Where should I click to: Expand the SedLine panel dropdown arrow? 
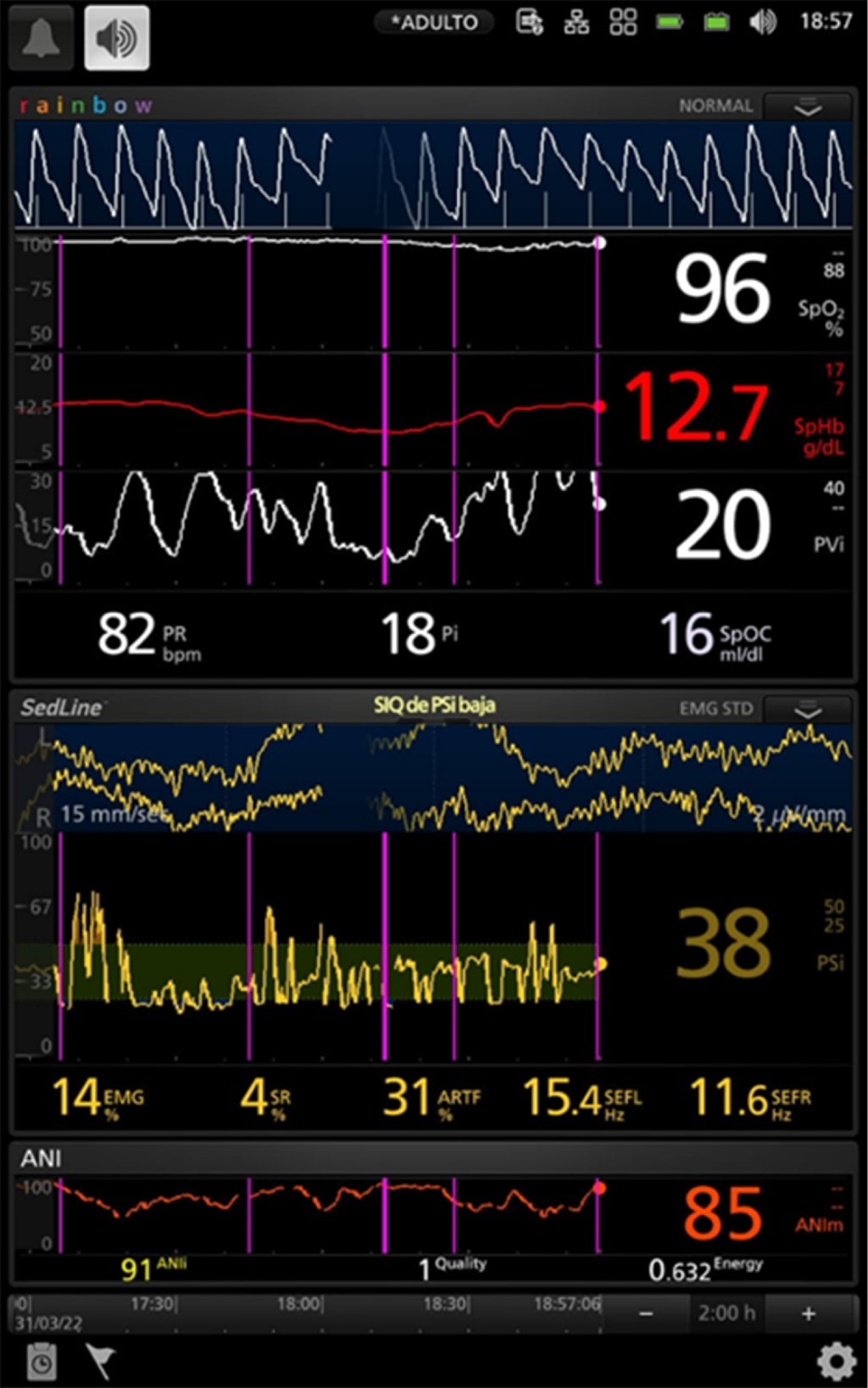[x=807, y=709]
